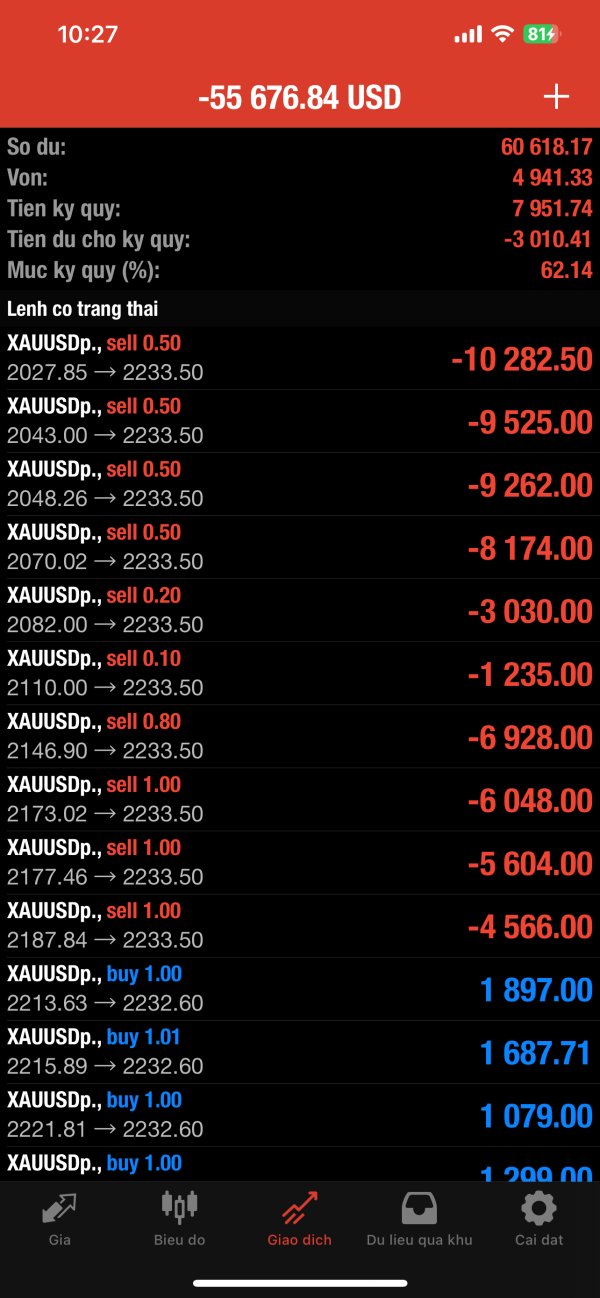Open the Gia quotes tab
The height and width of the screenshot is (1298, 600).
[60, 1220]
